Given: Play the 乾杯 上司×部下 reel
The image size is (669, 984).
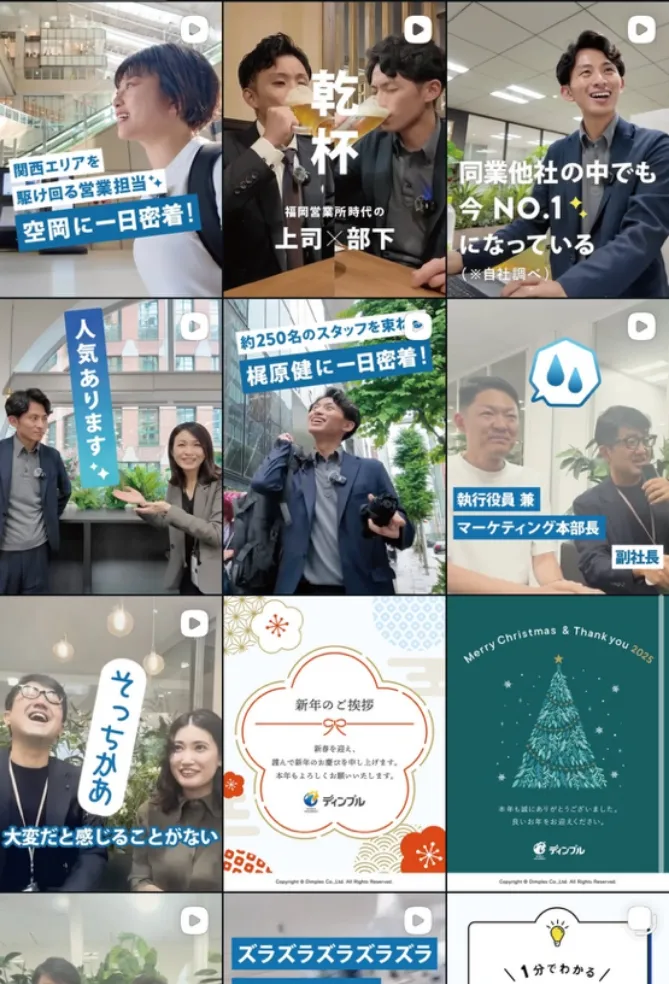Looking at the screenshot, I should point(334,150).
